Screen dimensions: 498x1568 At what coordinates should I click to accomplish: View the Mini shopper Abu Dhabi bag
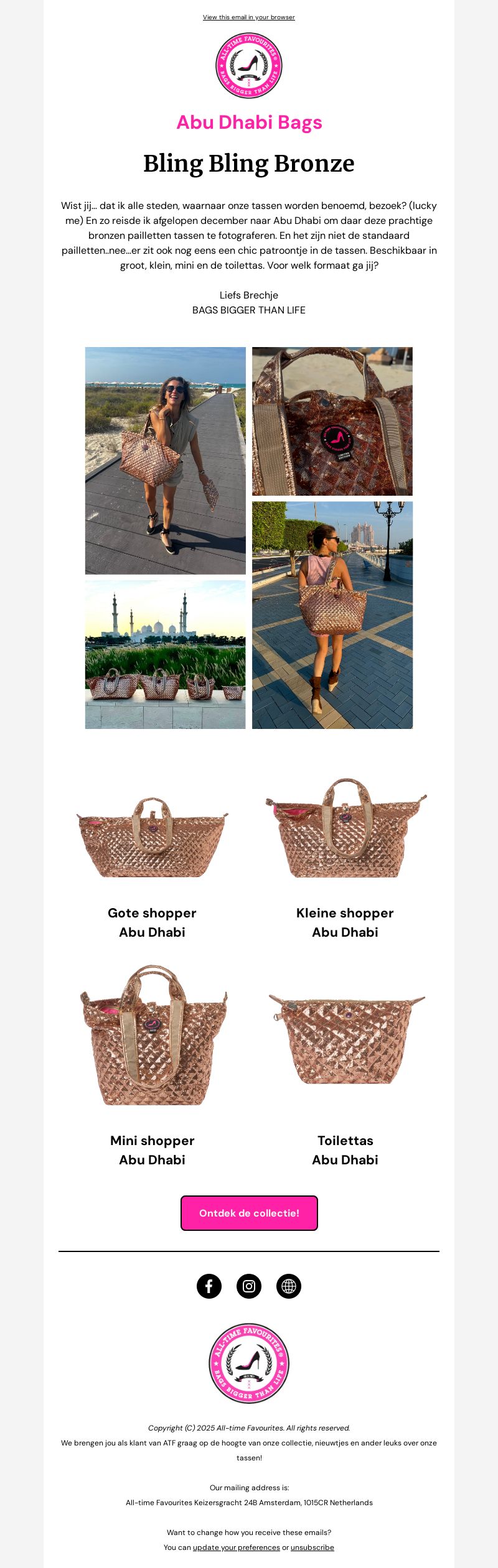[153, 1036]
